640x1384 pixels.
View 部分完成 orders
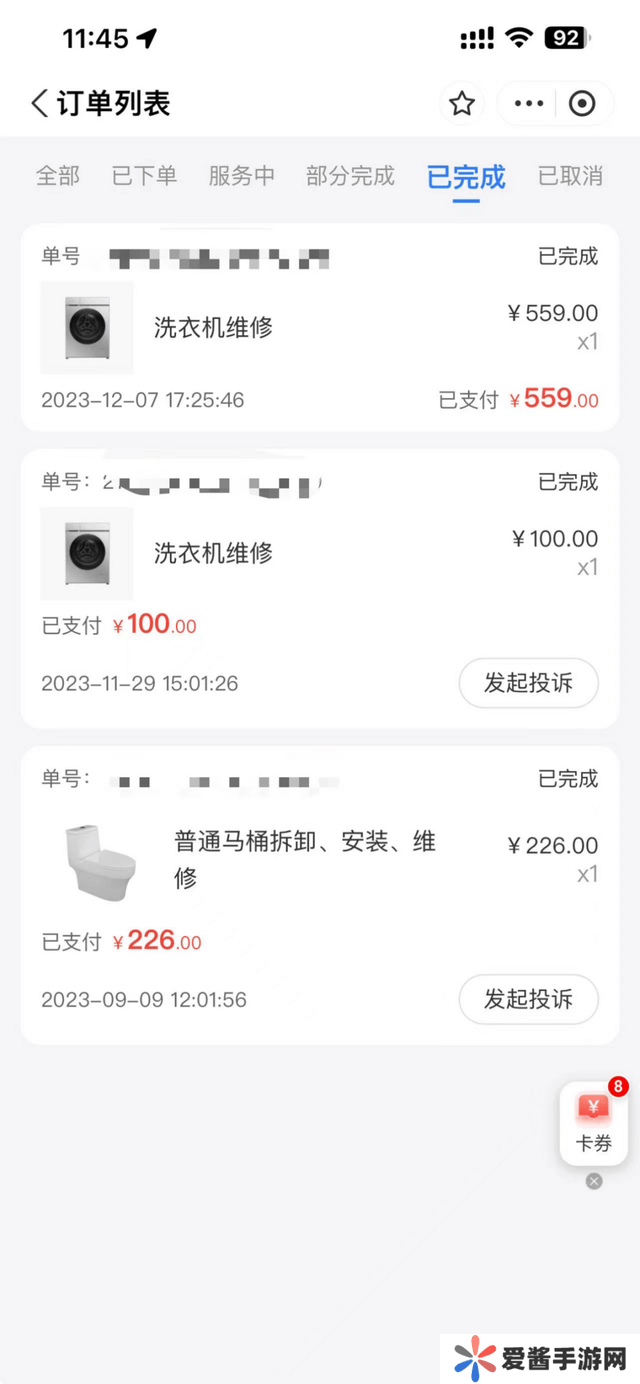point(350,176)
